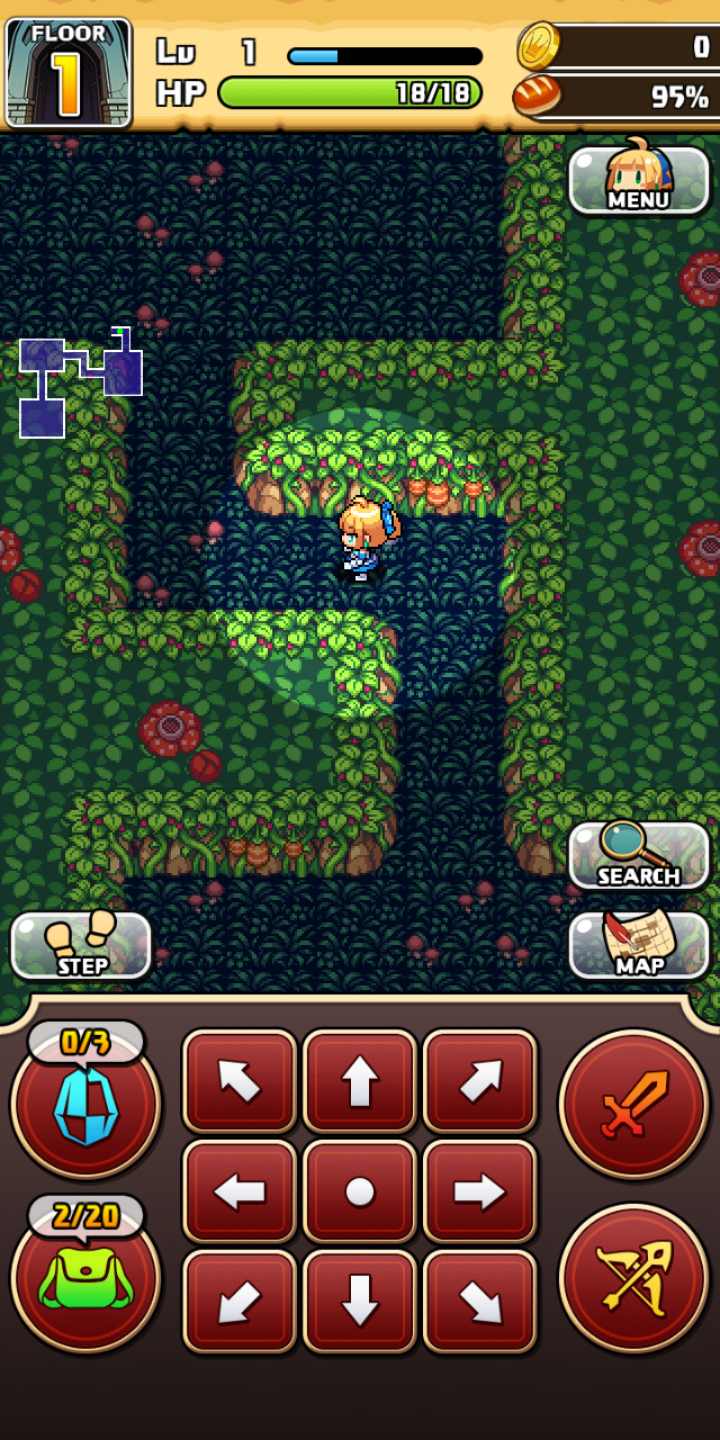Tap the SEARCH magnifier button
The width and height of the screenshot is (720, 1440).
point(638,856)
